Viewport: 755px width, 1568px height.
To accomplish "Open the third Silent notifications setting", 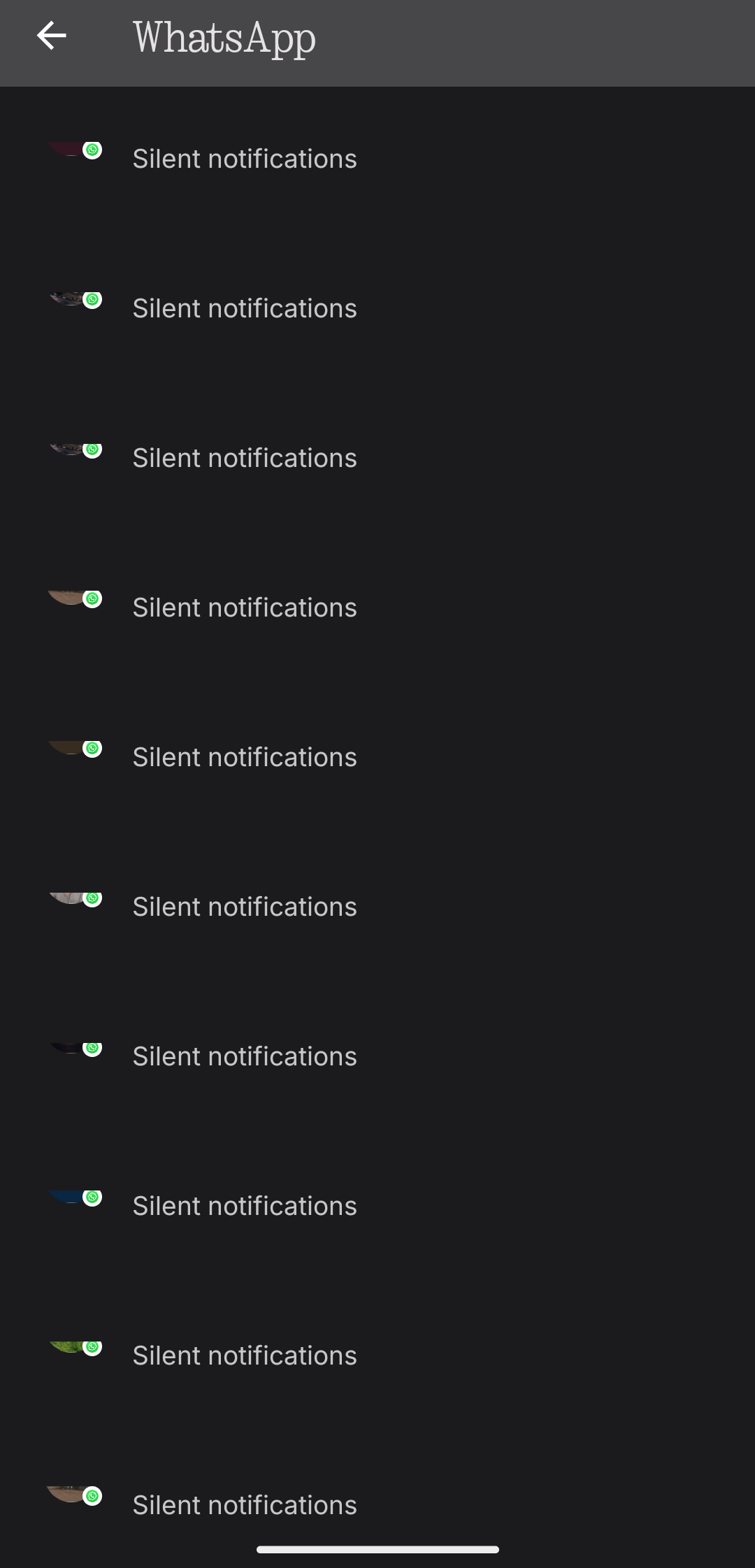I will click(x=244, y=458).
